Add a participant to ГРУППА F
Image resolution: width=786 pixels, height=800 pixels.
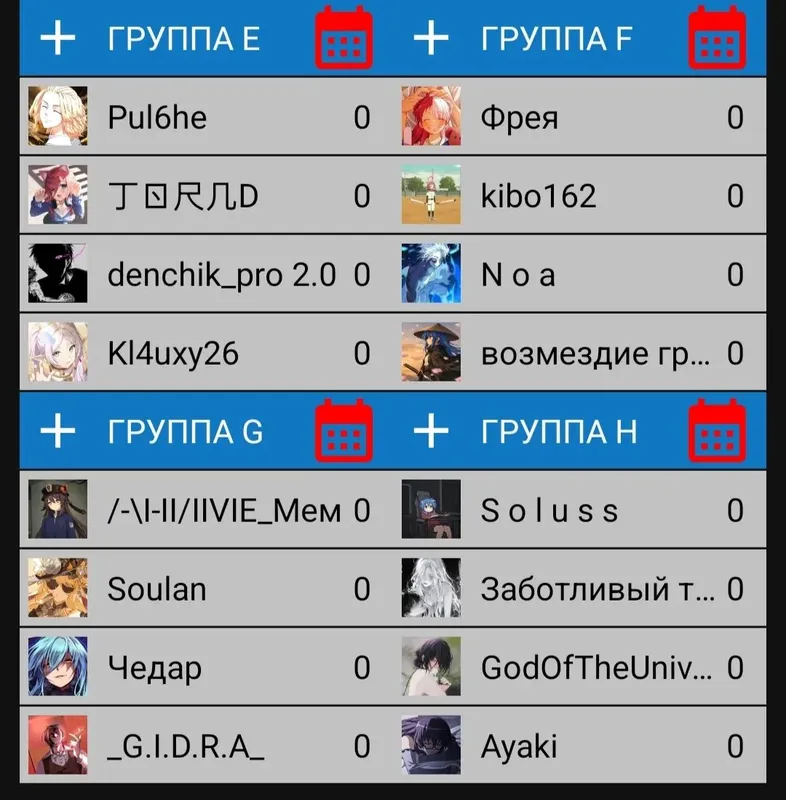coord(432,38)
